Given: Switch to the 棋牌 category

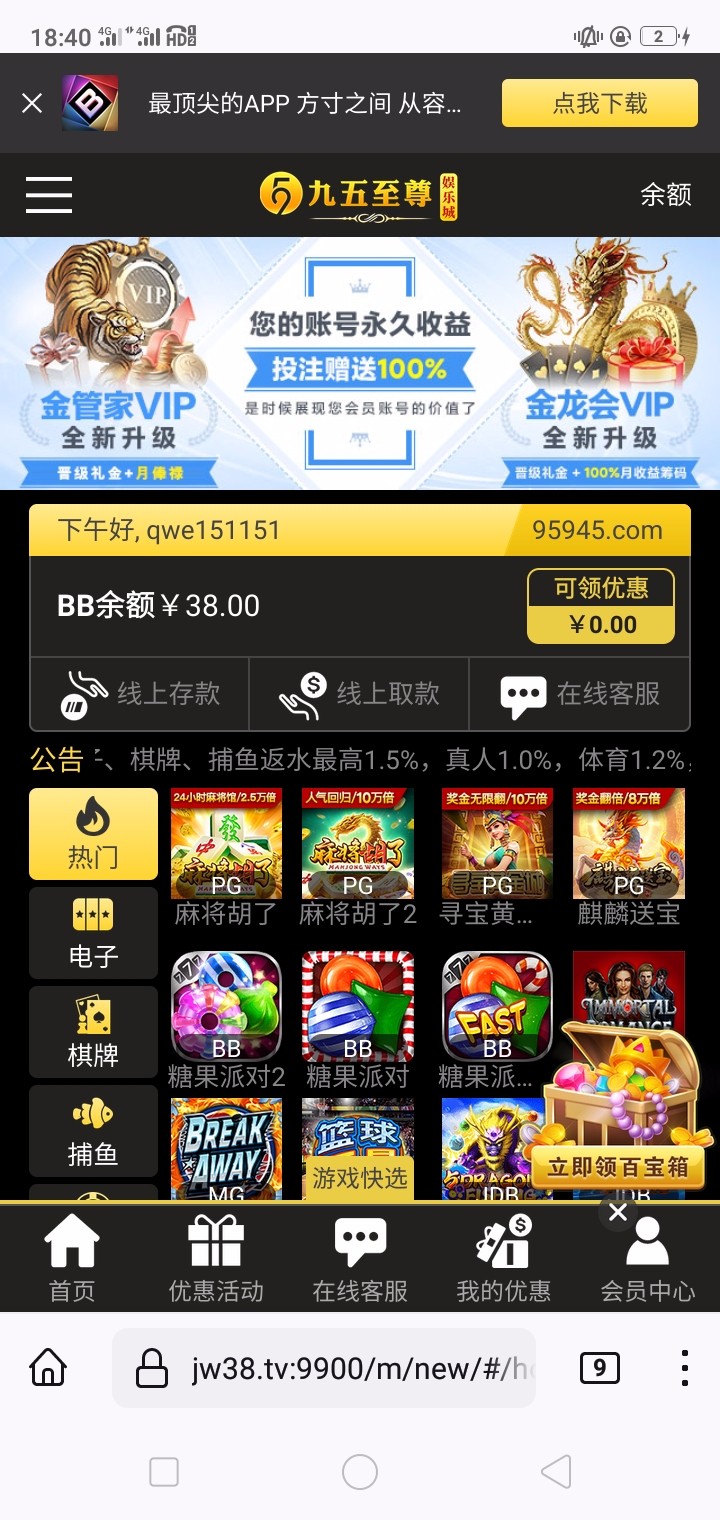Looking at the screenshot, I should coord(93,1031).
